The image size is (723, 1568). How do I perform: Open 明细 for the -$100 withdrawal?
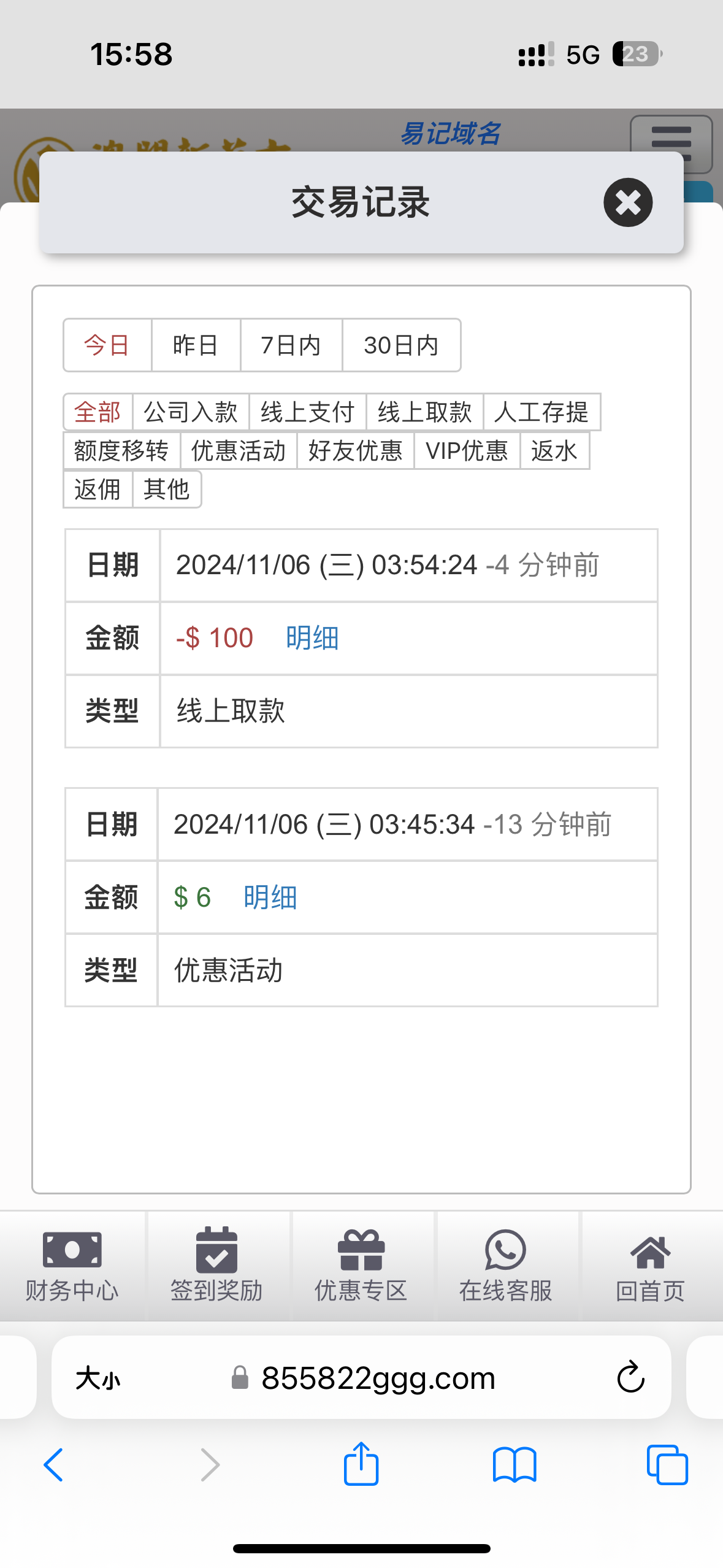tap(312, 638)
